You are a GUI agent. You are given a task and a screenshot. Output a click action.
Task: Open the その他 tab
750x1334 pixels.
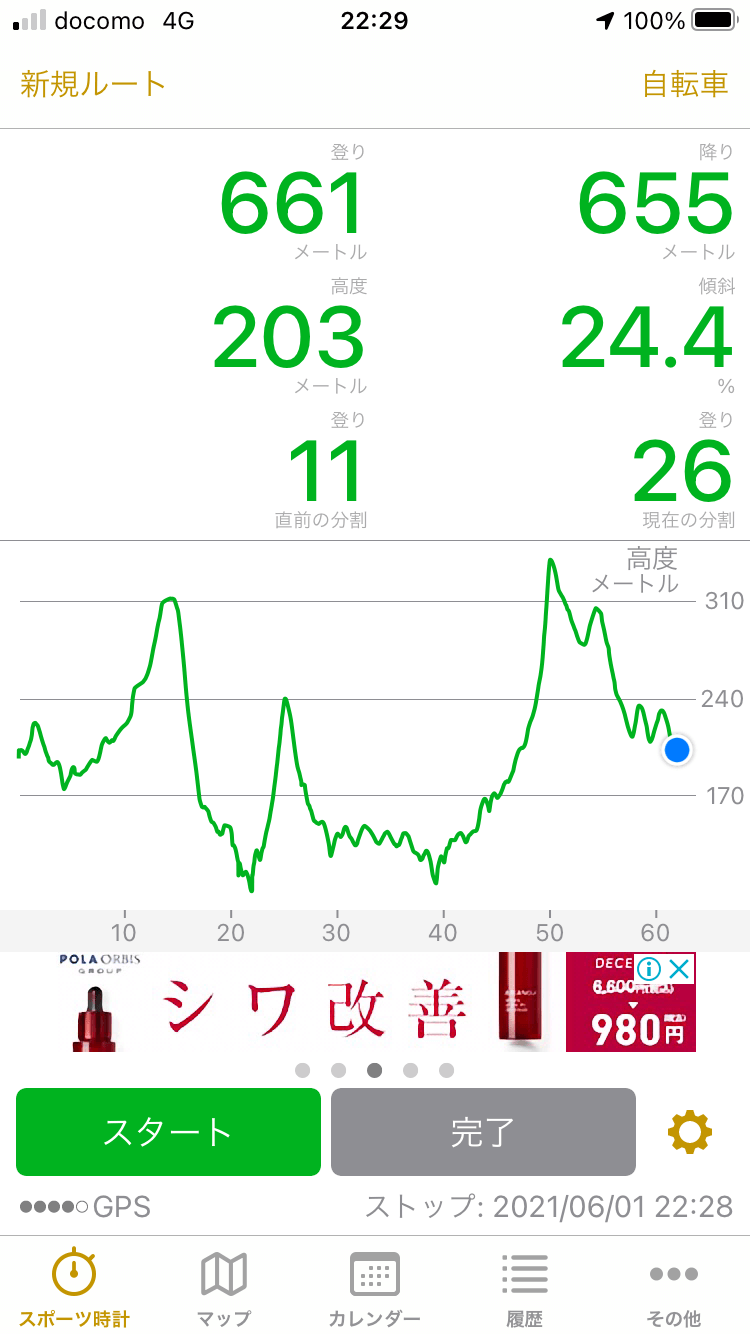(x=674, y=1288)
